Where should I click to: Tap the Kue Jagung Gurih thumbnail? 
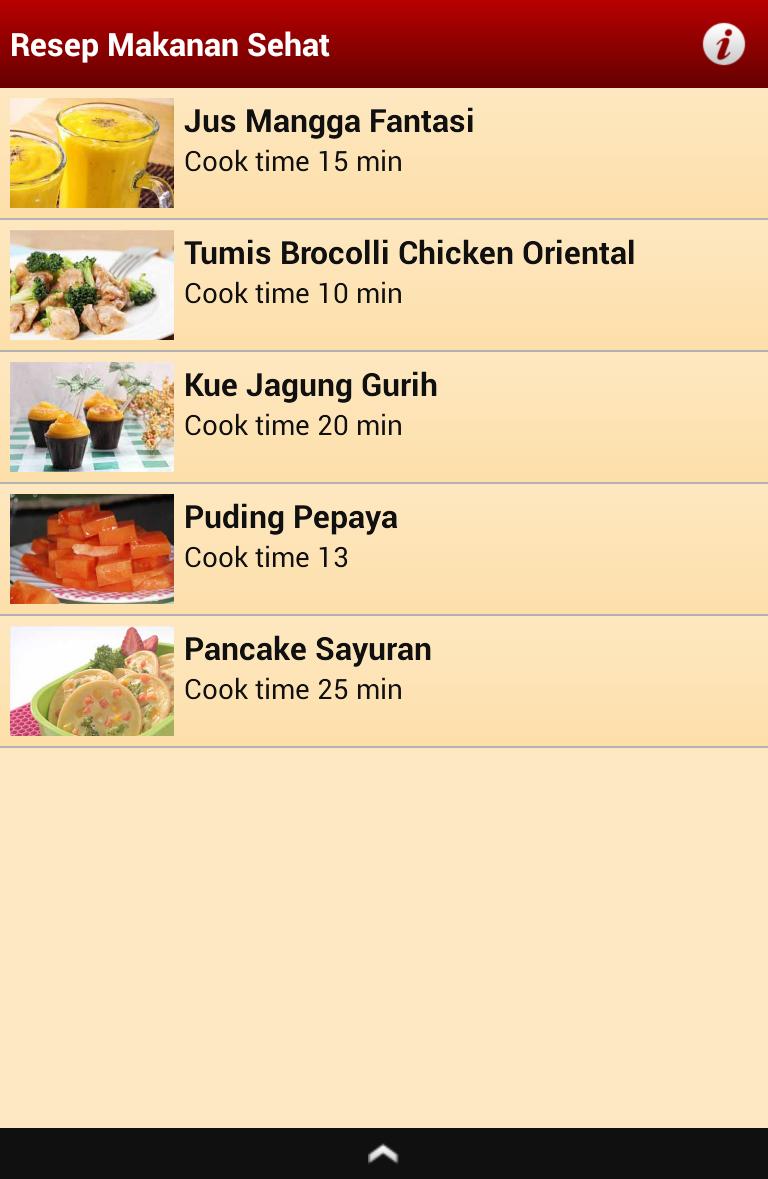(91, 416)
